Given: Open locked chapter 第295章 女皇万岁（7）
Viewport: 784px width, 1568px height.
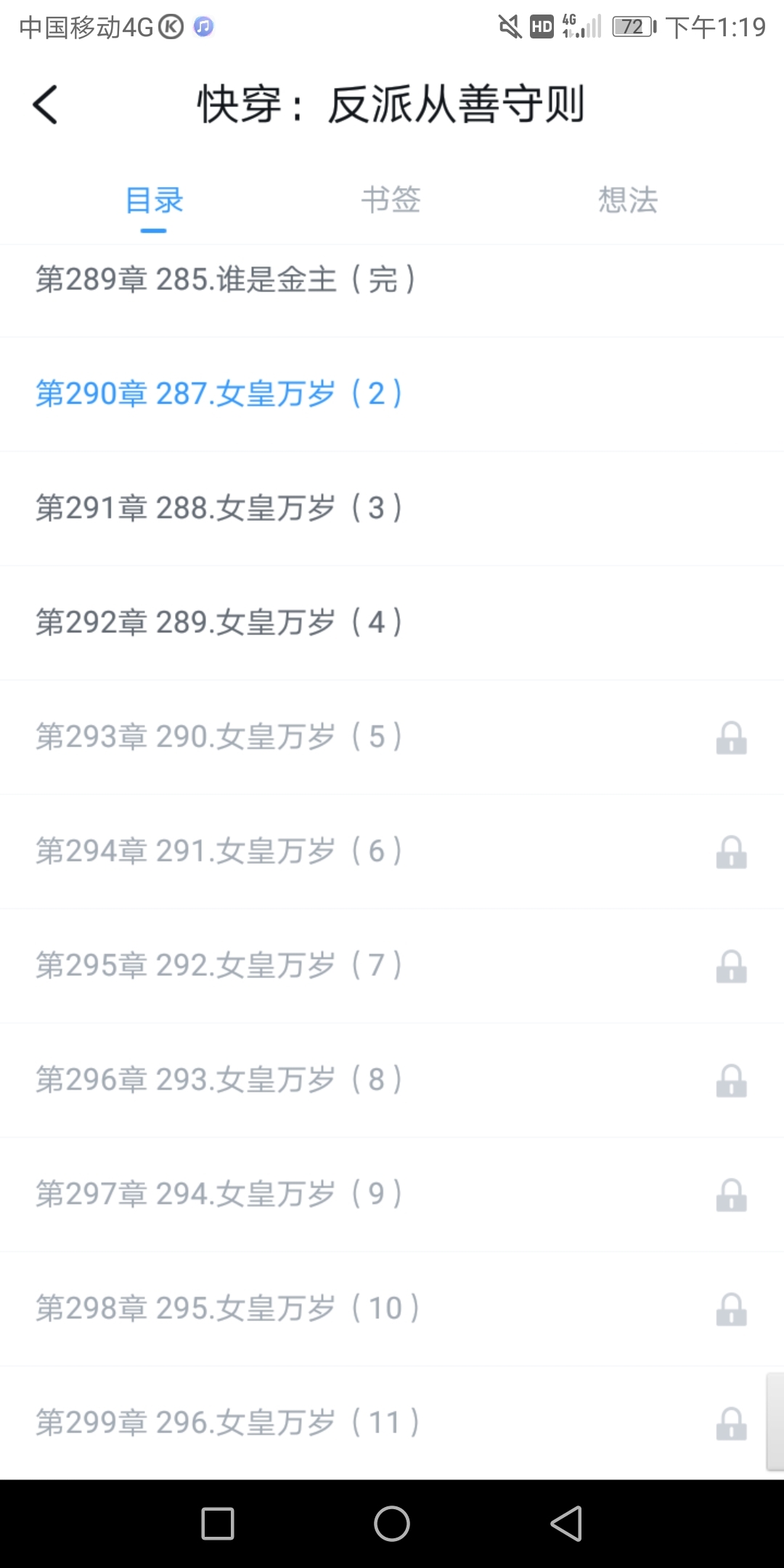Looking at the screenshot, I should pyautogui.click(x=392, y=965).
